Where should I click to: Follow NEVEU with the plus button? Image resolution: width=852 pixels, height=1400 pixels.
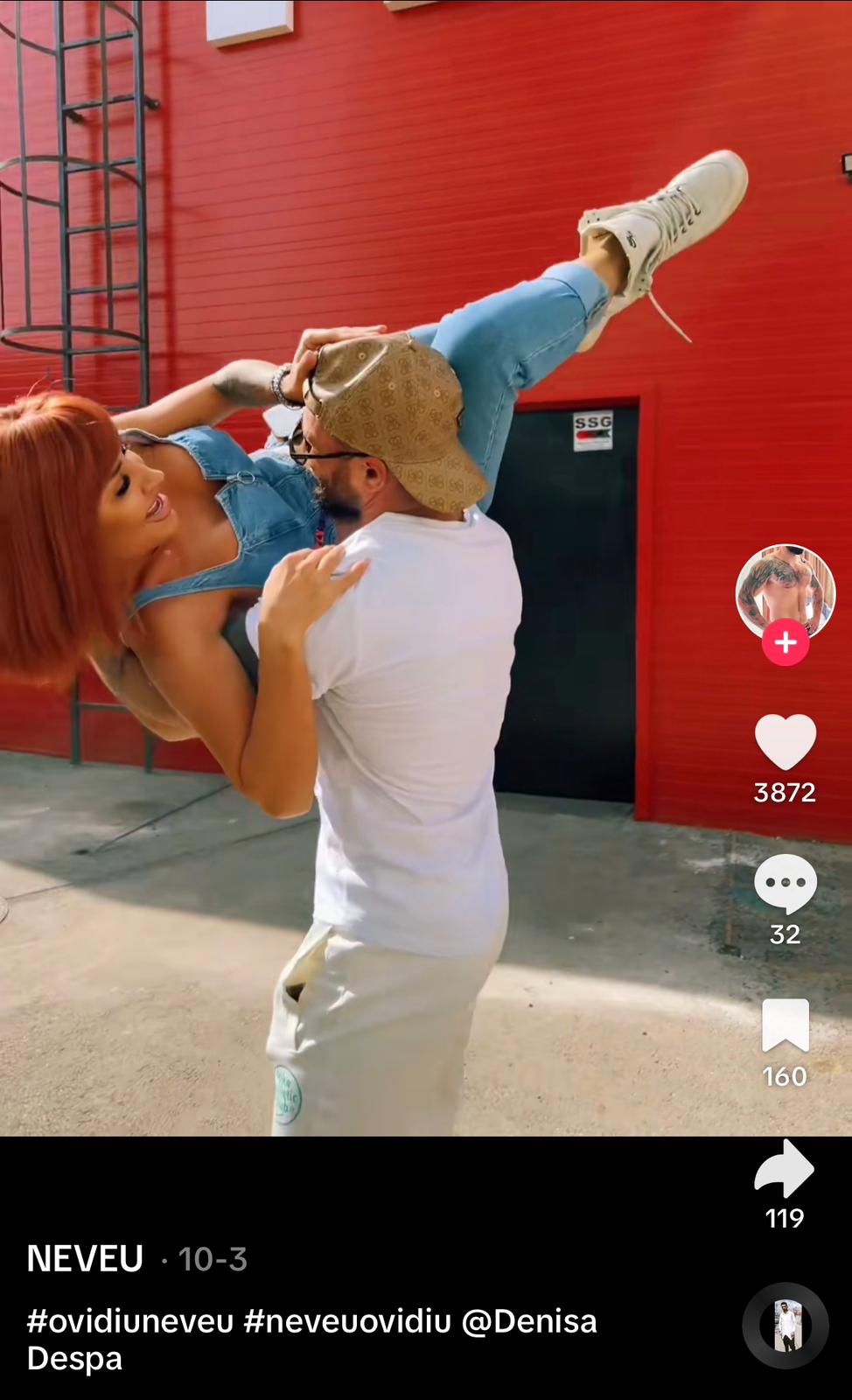click(785, 643)
